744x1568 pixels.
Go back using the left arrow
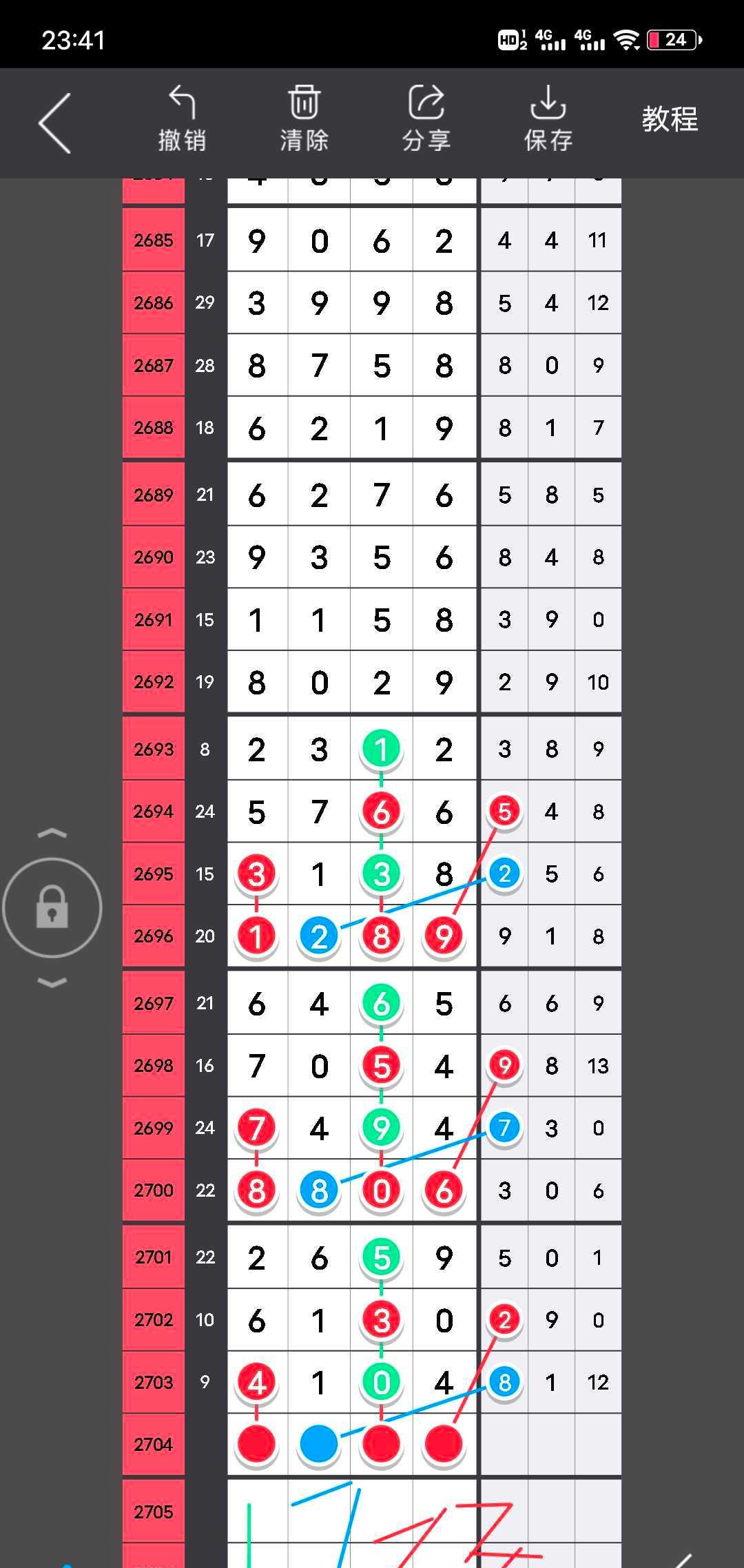(55, 123)
